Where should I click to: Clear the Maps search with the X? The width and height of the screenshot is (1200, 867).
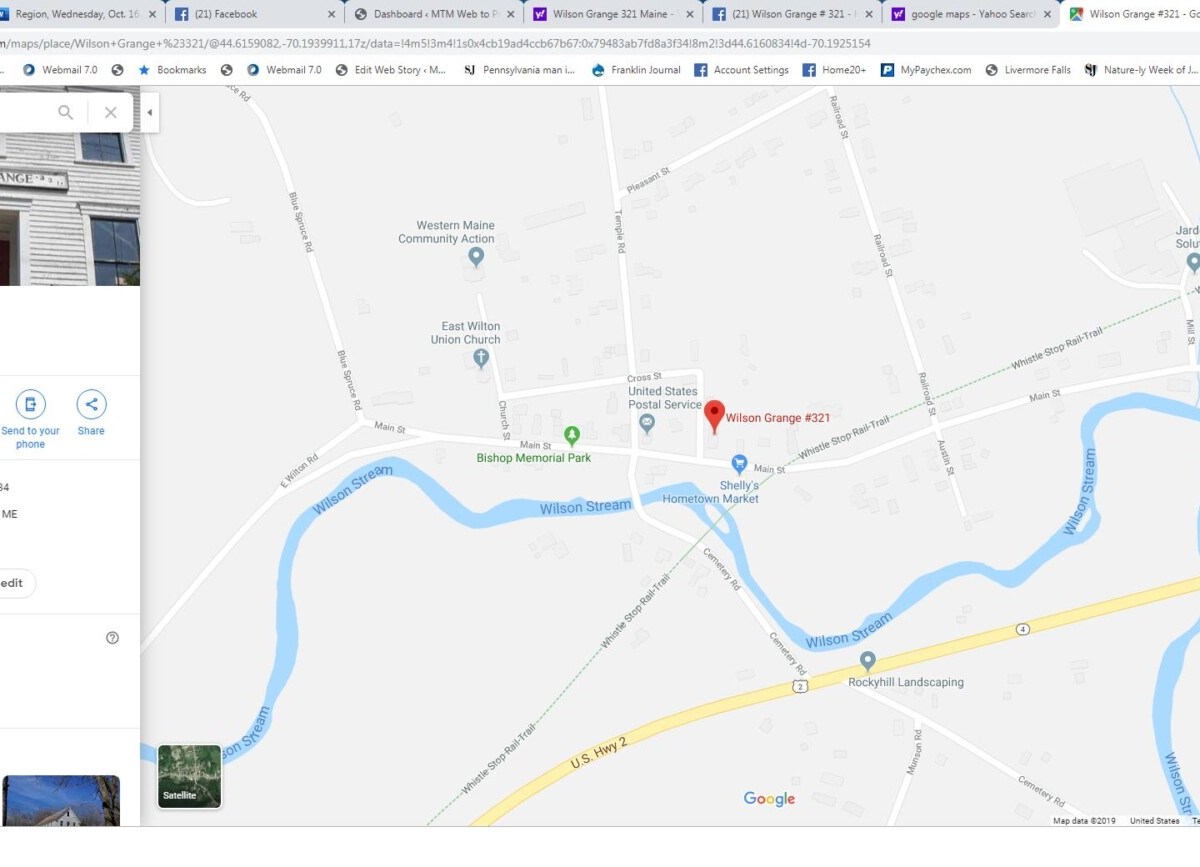click(x=111, y=113)
